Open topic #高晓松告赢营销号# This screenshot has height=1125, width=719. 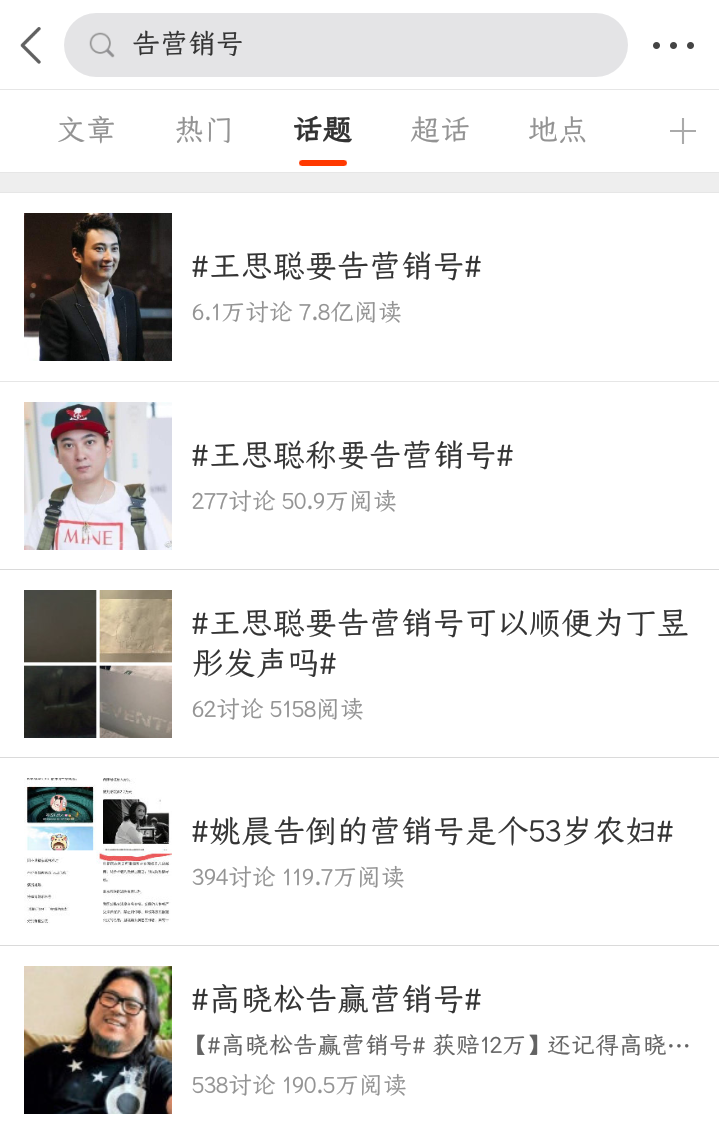click(337, 998)
